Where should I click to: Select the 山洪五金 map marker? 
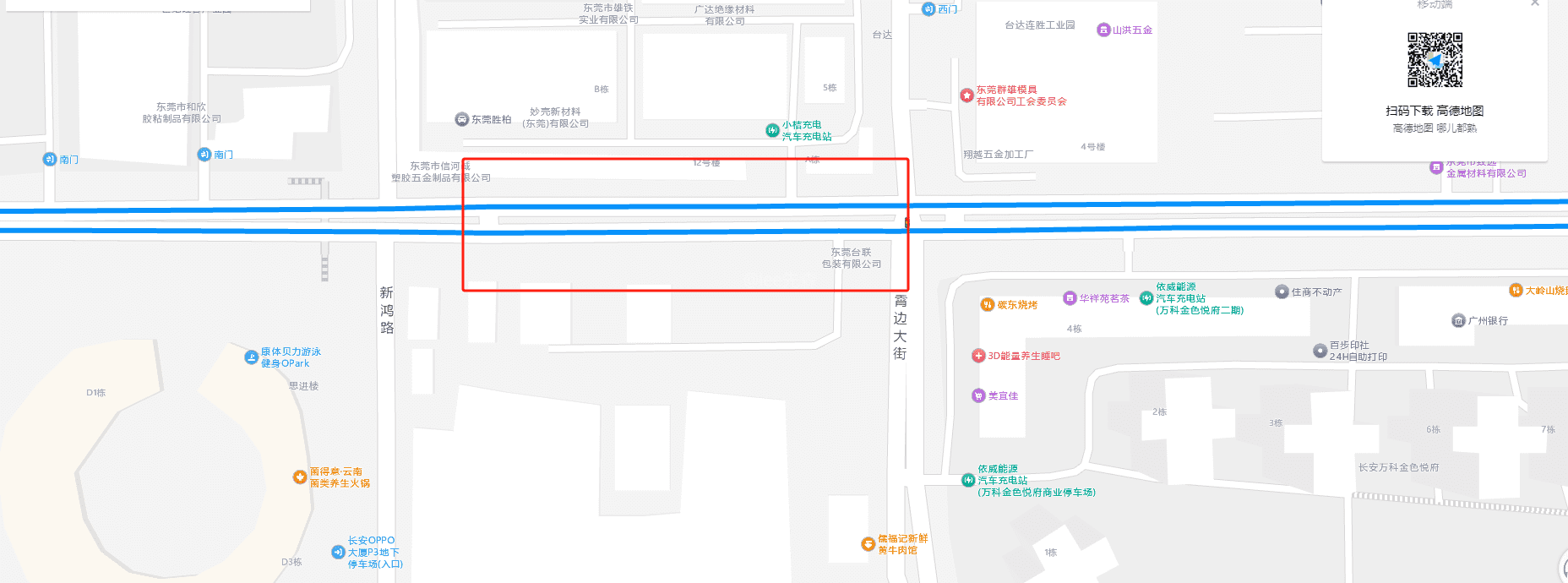click(1103, 30)
